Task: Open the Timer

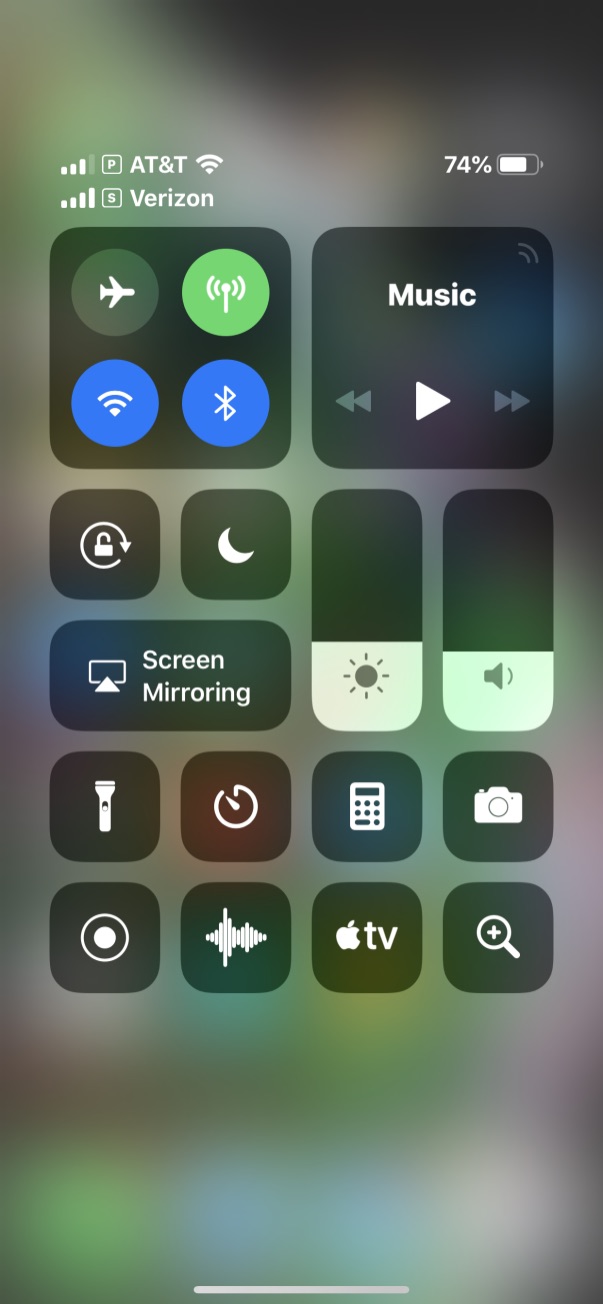Action: pos(236,807)
